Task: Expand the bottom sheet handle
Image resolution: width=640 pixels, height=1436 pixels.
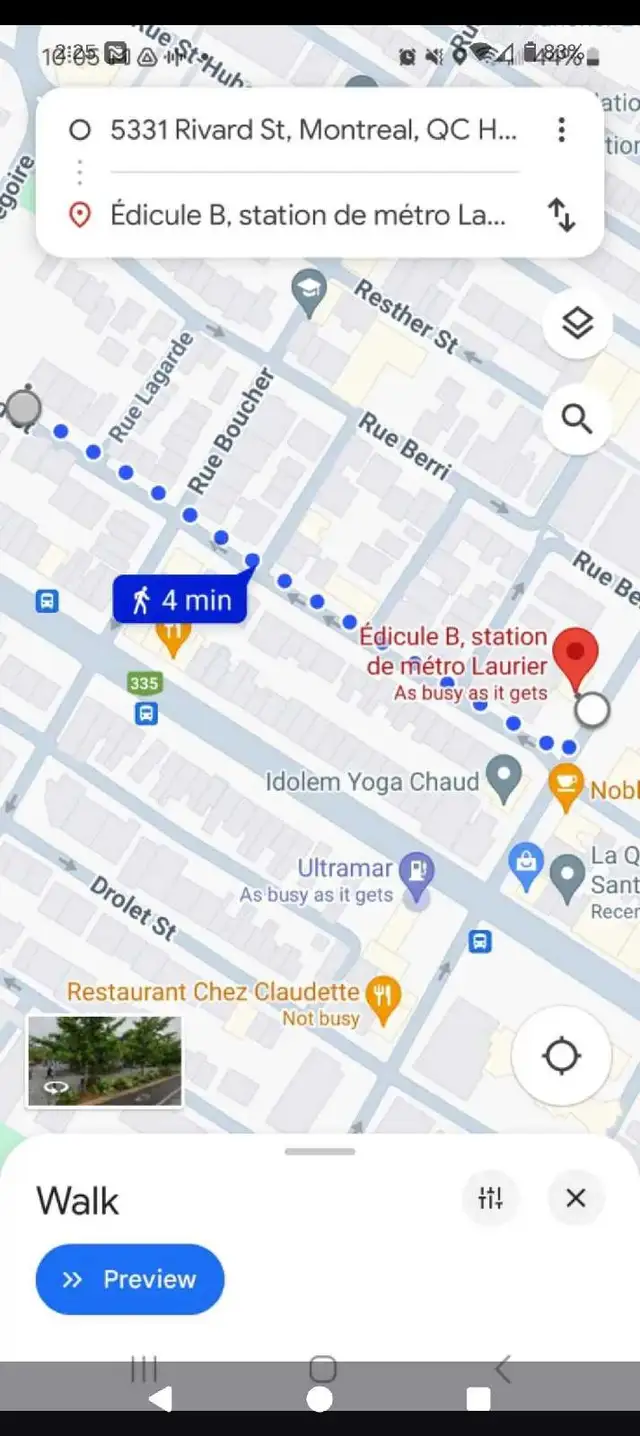Action: pos(320,1152)
